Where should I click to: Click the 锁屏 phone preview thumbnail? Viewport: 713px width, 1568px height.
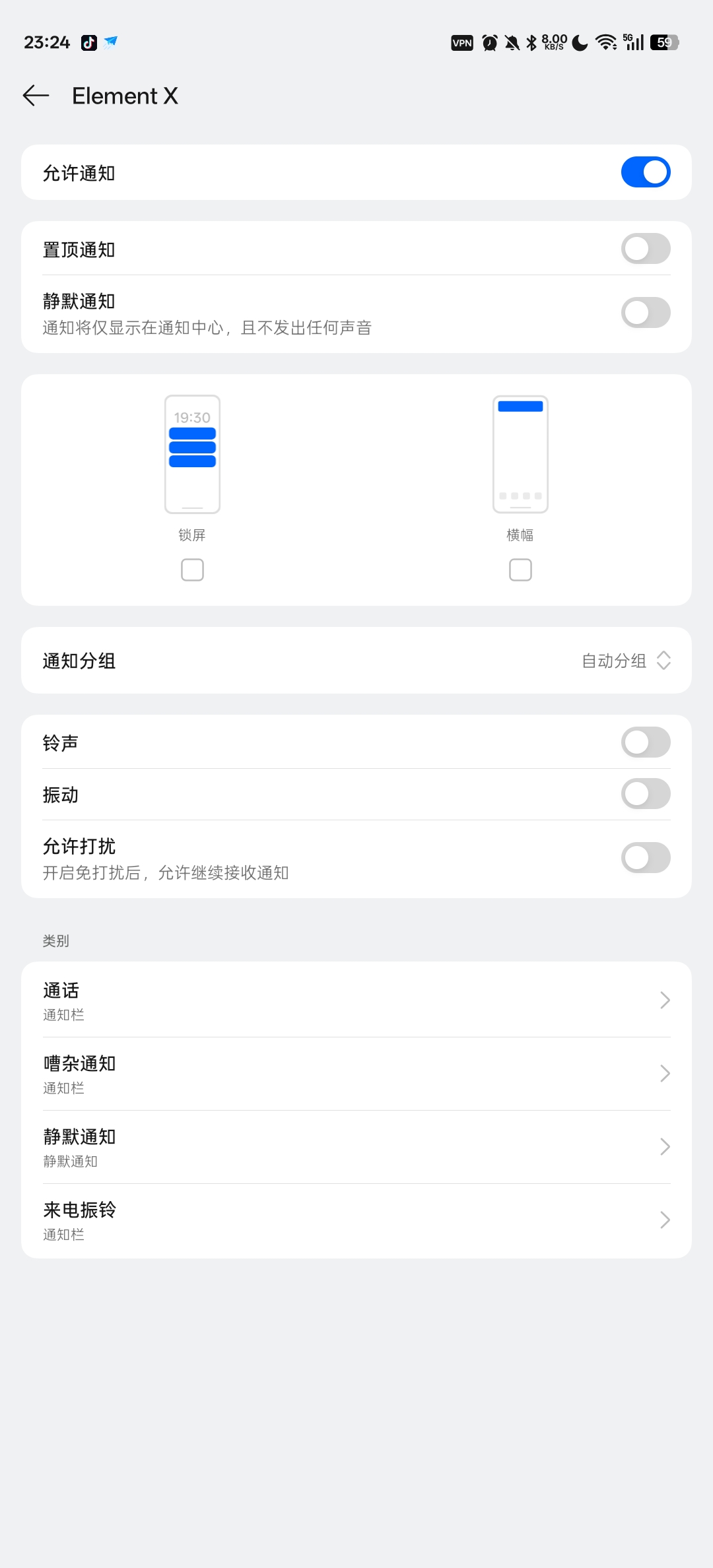192,453
